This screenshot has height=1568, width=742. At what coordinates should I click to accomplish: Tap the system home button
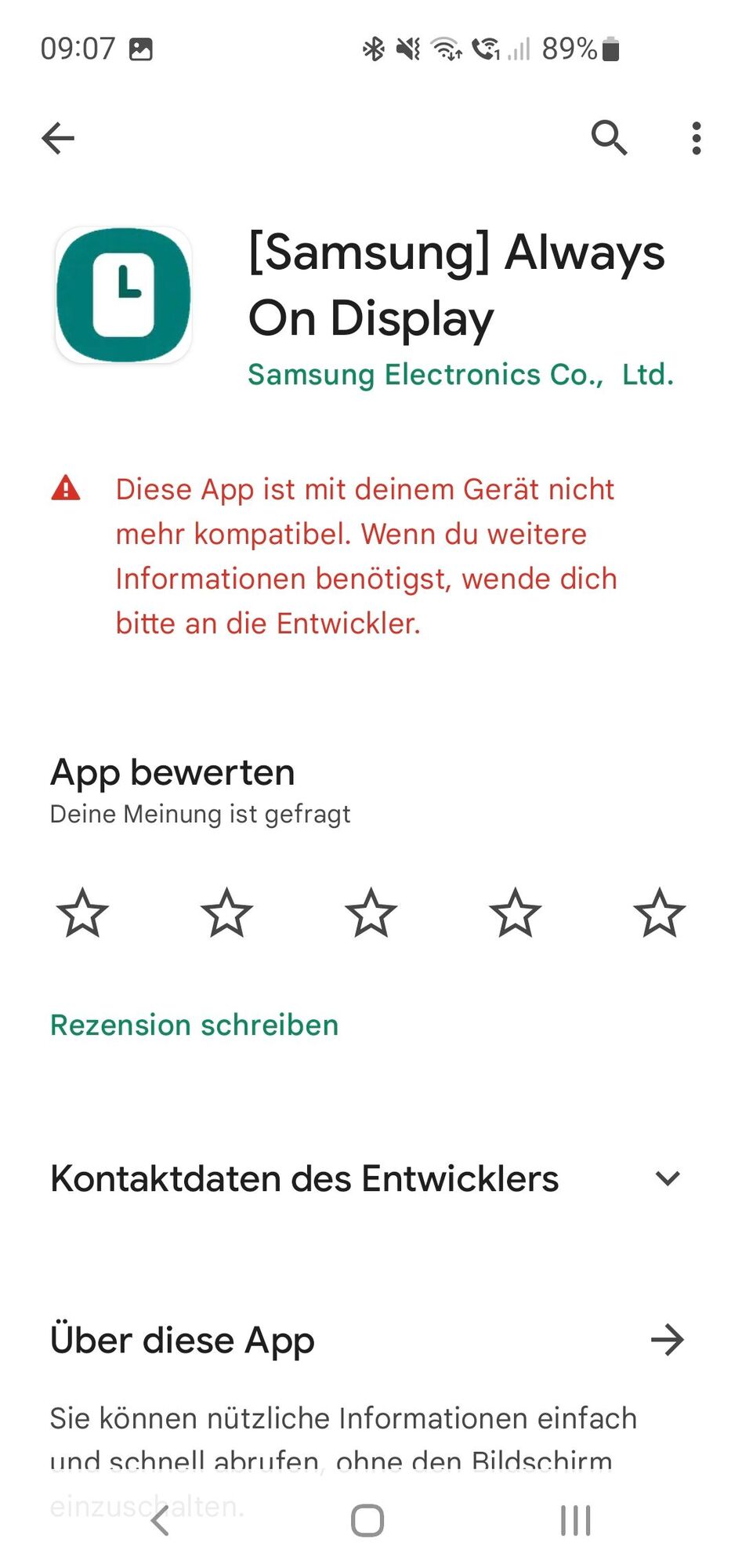(x=367, y=1520)
